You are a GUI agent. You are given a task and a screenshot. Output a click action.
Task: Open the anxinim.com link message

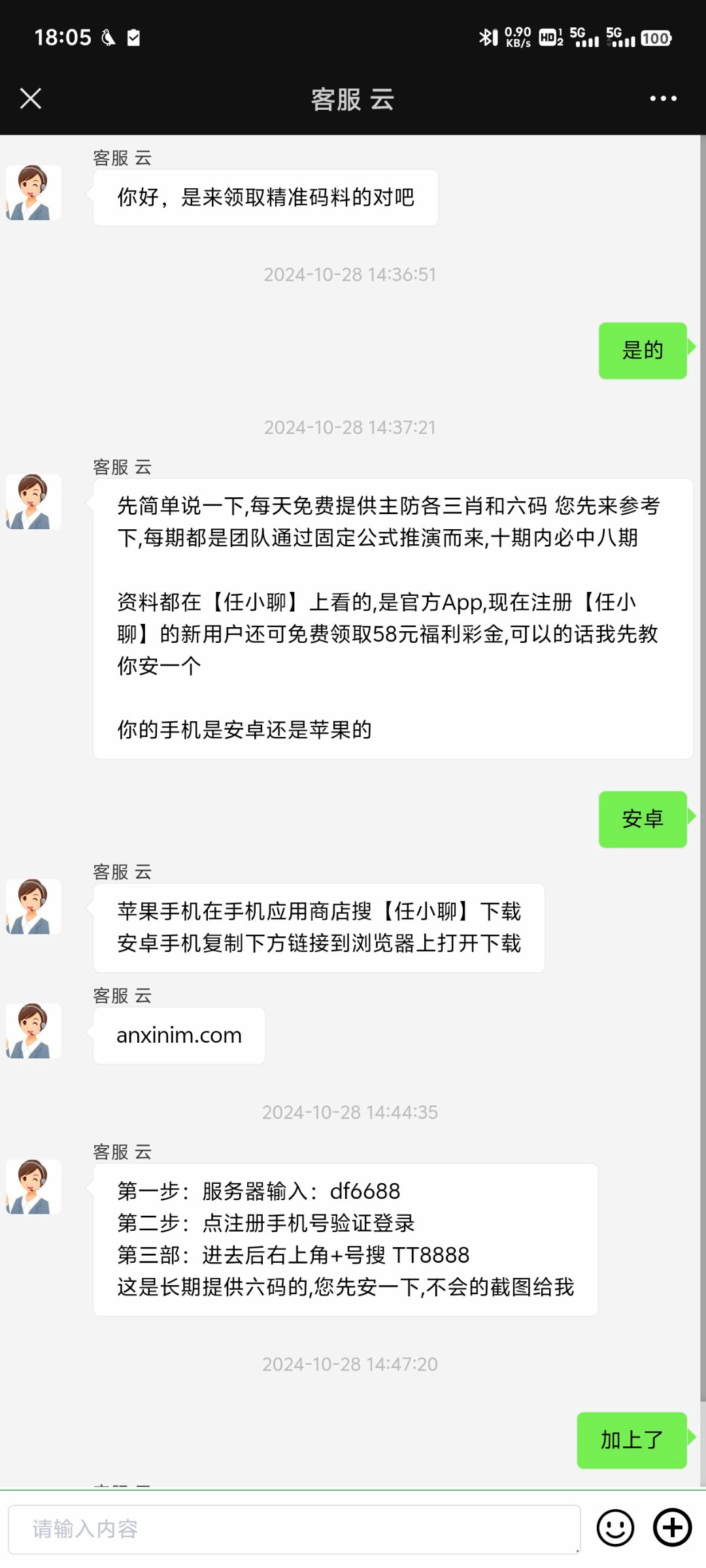(x=179, y=1036)
